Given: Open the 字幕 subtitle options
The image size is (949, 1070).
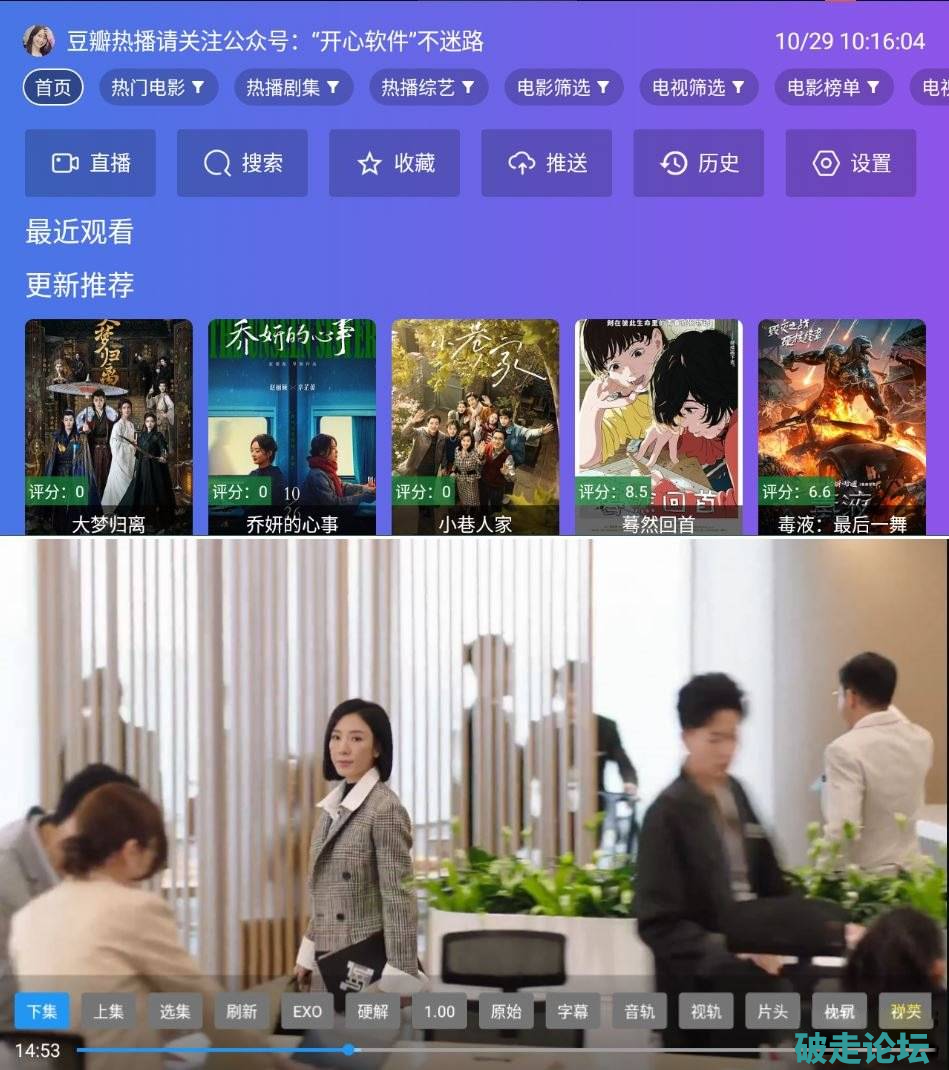Looking at the screenshot, I should 572,1011.
